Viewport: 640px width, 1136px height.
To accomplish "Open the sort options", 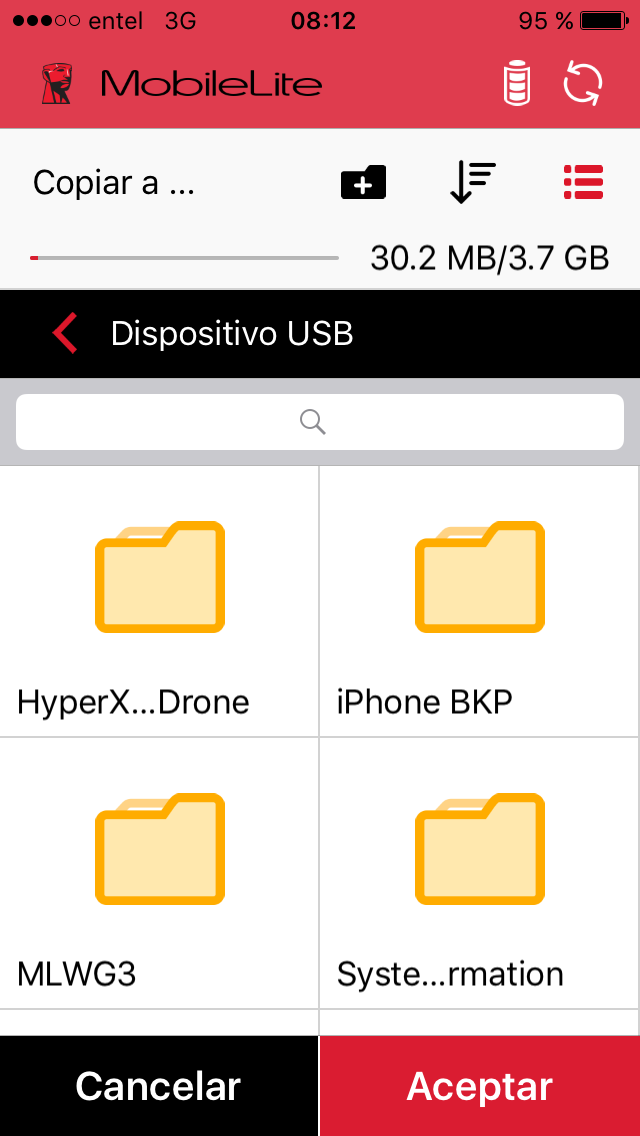I will 472,183.
